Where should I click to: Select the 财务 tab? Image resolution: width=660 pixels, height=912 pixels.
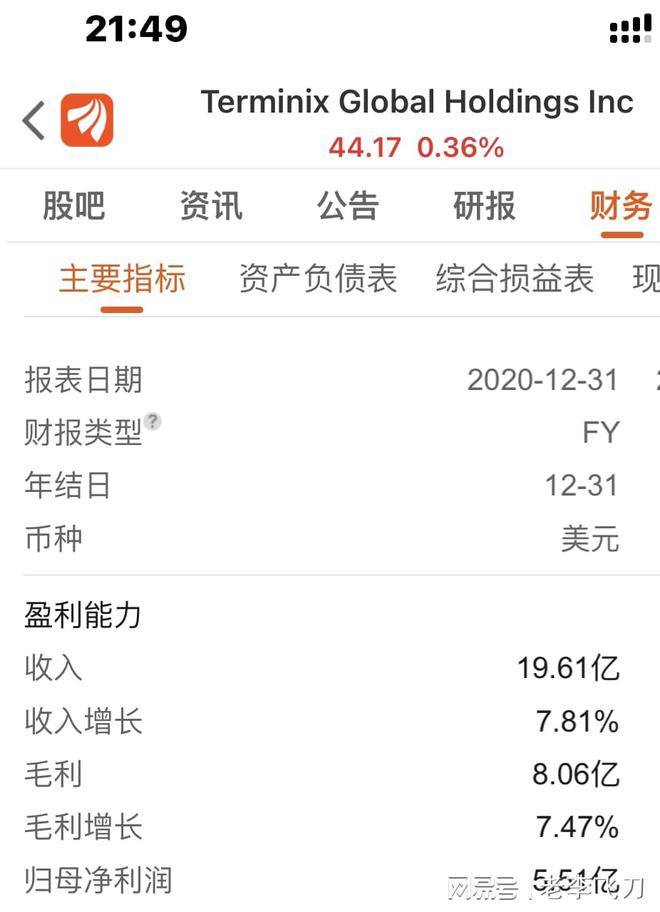pyautogui.click(x=621, y=206)
